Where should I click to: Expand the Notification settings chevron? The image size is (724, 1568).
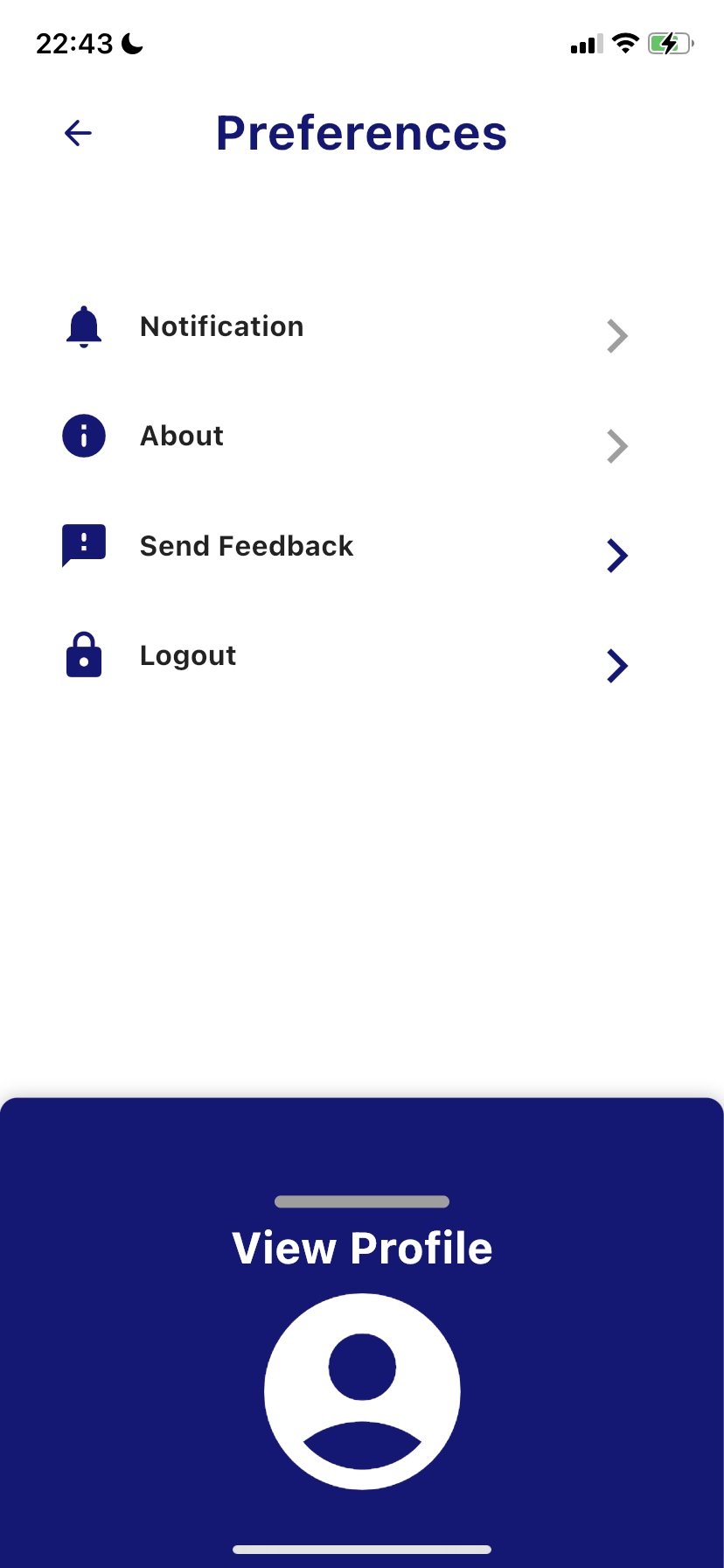(617, 336)
